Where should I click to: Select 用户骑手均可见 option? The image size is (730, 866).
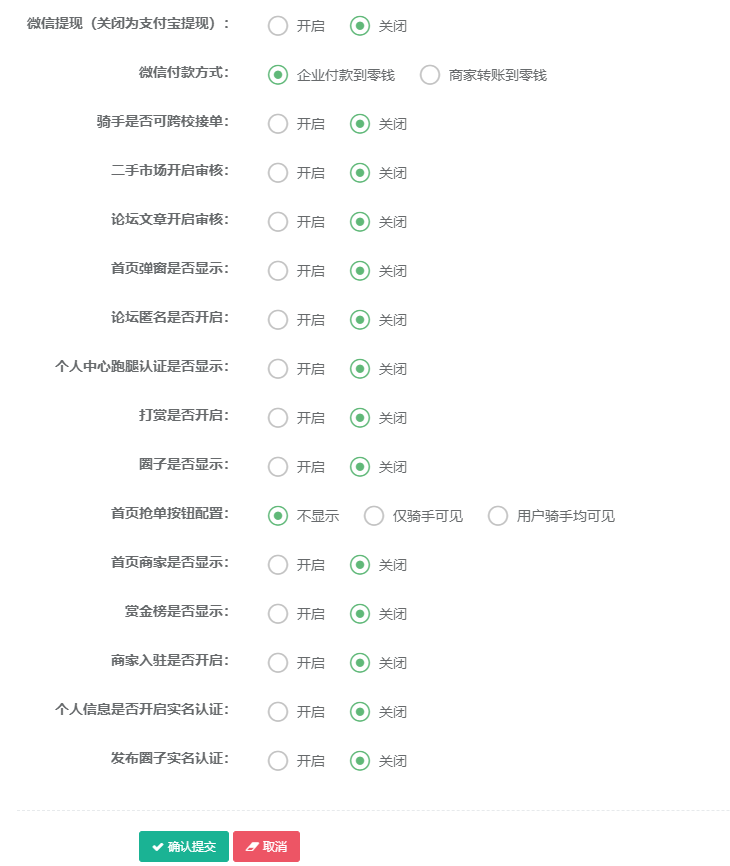(x=498, y=516)
